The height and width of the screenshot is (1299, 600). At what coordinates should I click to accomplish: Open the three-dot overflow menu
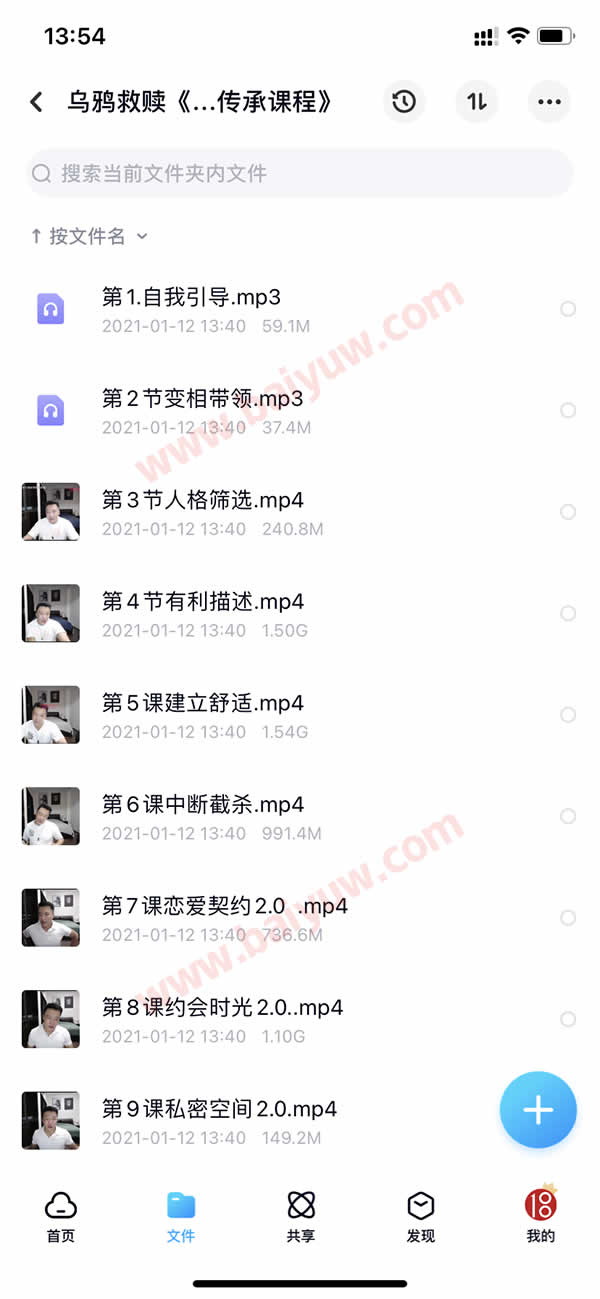(x=549, y=102)
